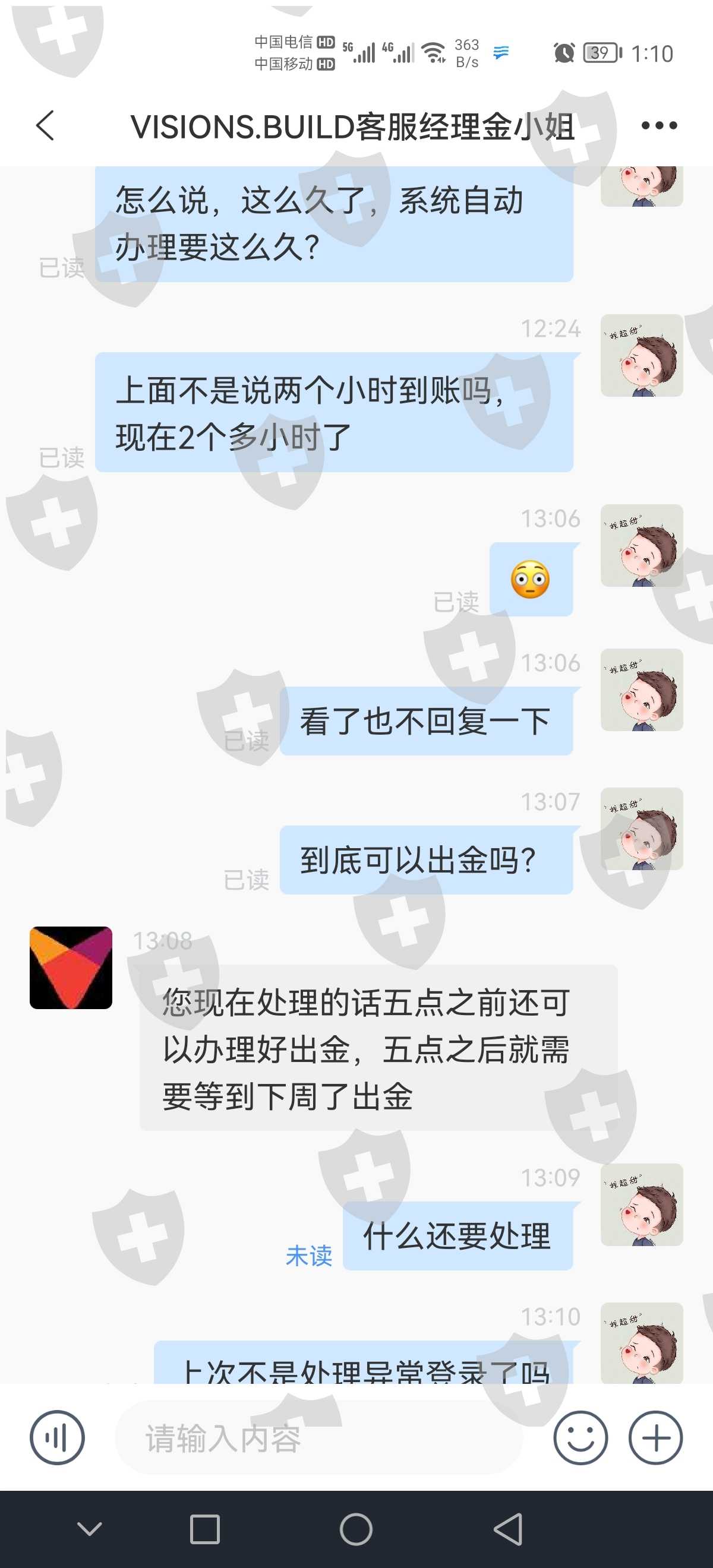
Task: Open recent apps from the navigation bar
Action: 205,1529
